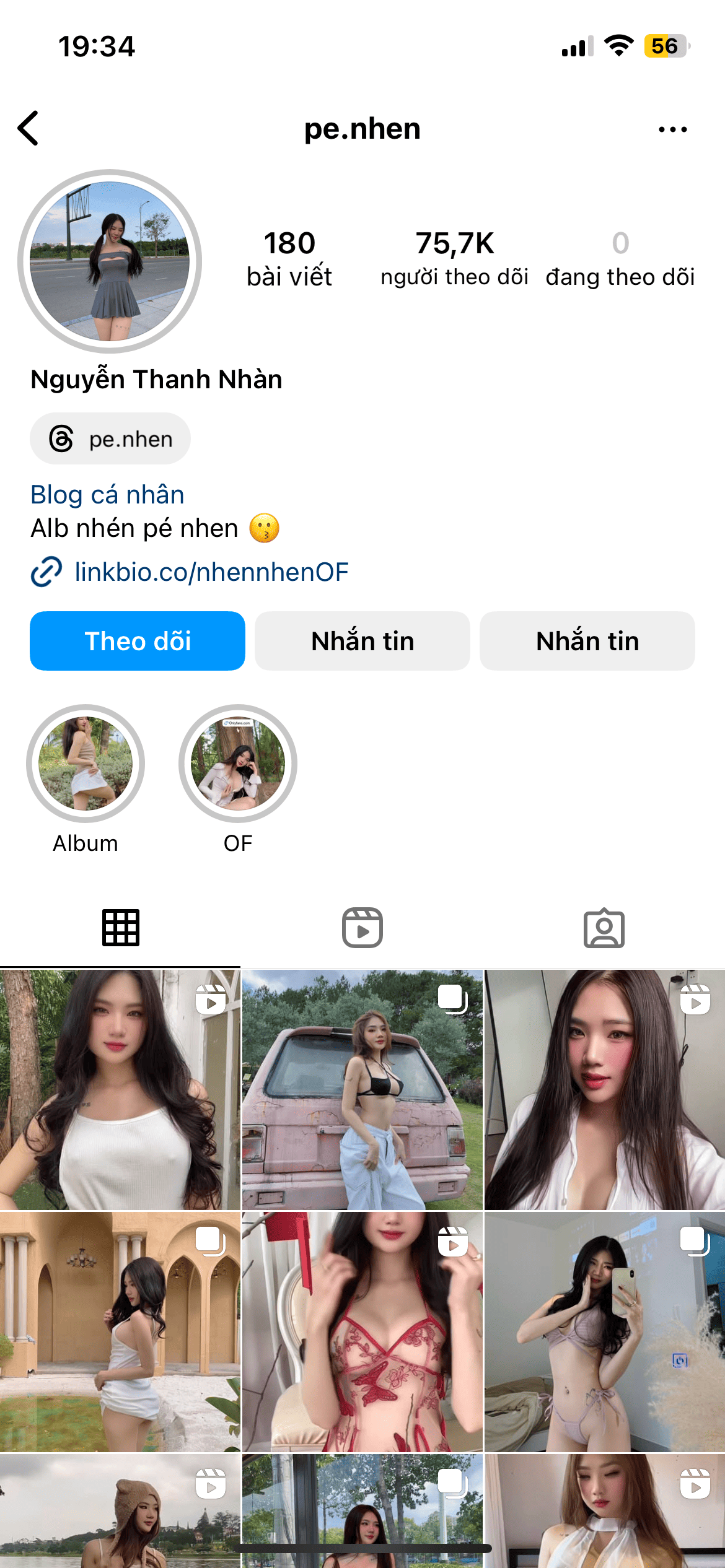Switch to the tagged photos tab
The height and width of the screenshot is (1568, 725).
[604, 928]
